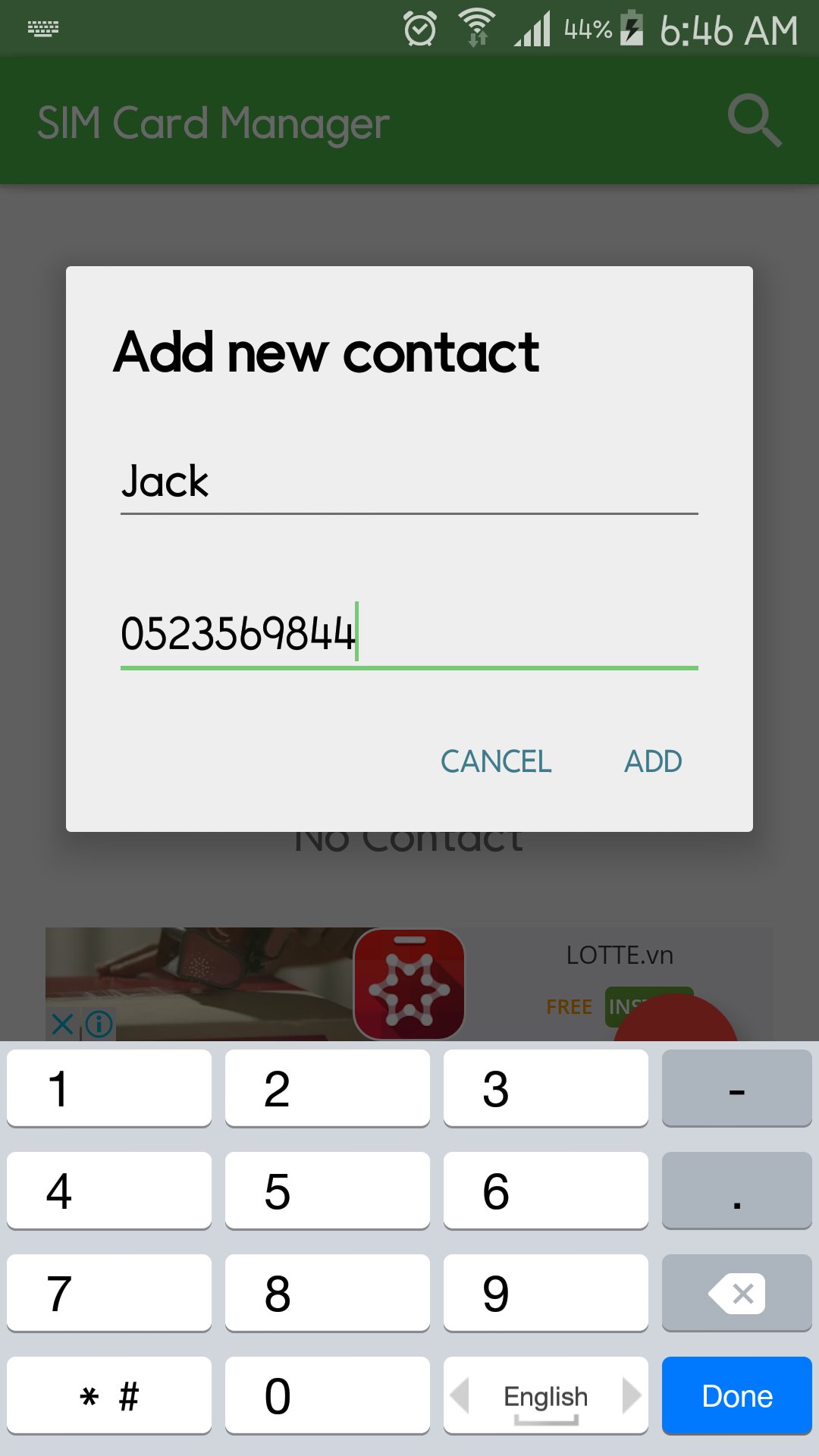Enter digit 0 on the keypad
Viewport: 819px width, 1456px height.
[x=328, y=1395]
